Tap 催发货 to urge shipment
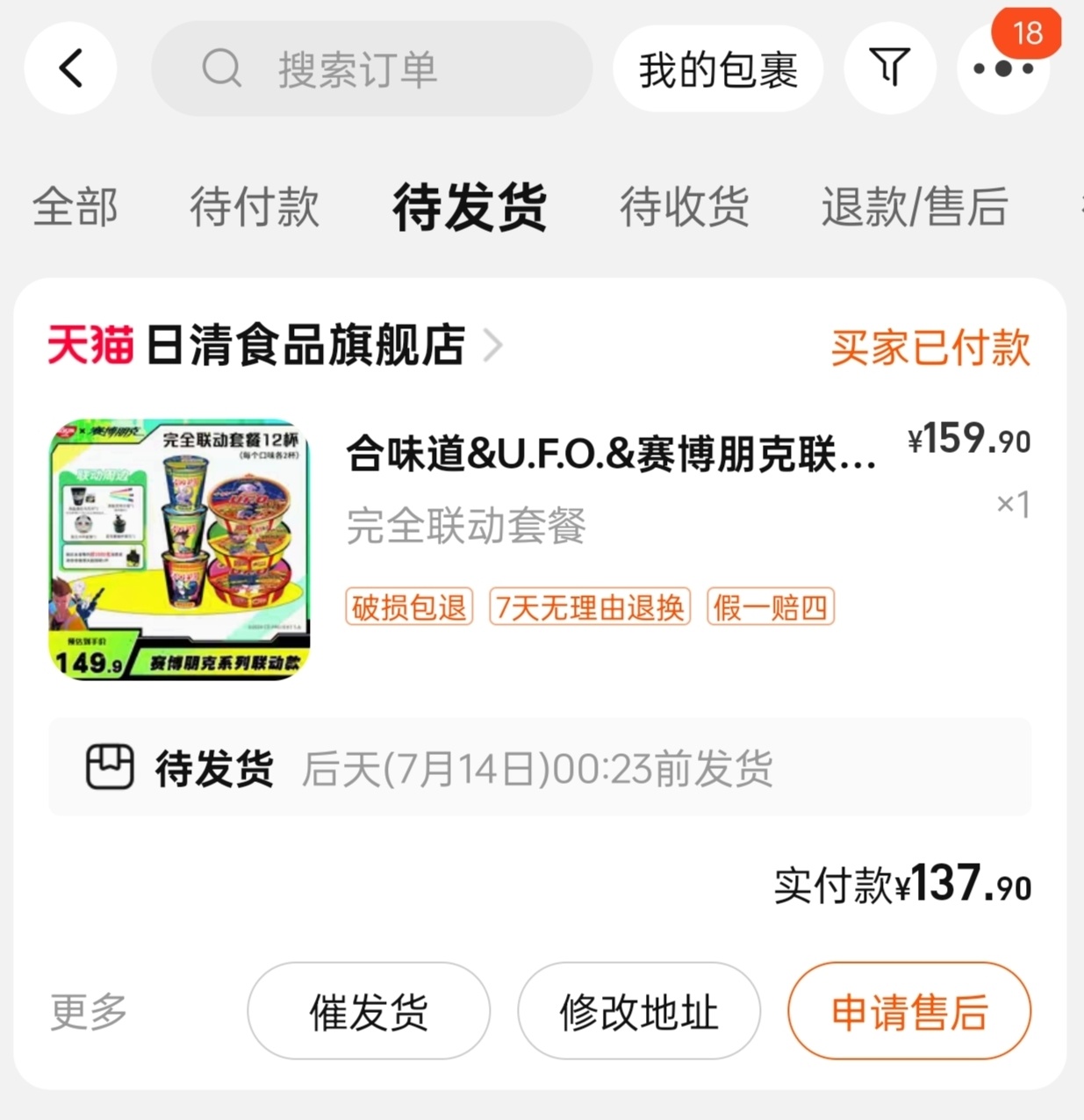 [x=369, y=1011]
